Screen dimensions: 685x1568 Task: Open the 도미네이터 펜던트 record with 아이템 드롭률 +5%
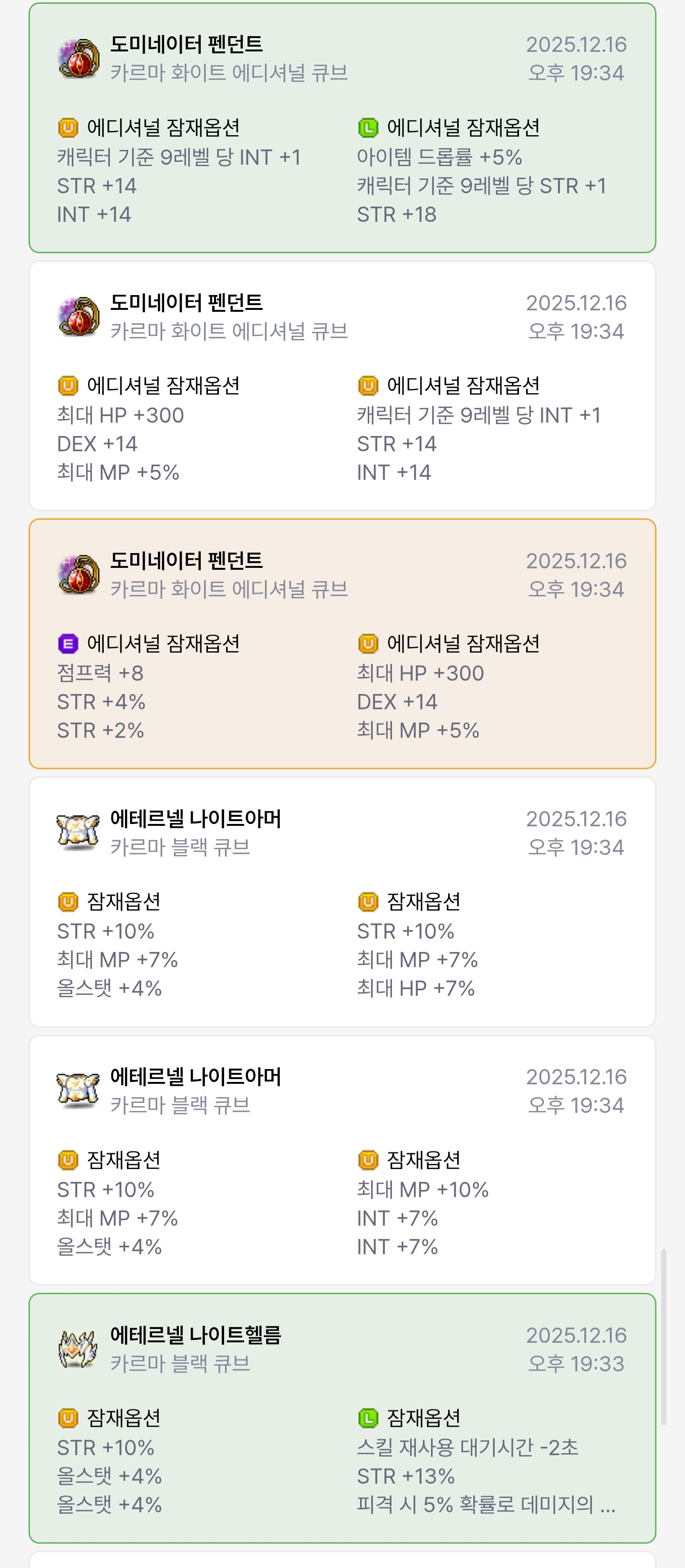click(342, 128)
